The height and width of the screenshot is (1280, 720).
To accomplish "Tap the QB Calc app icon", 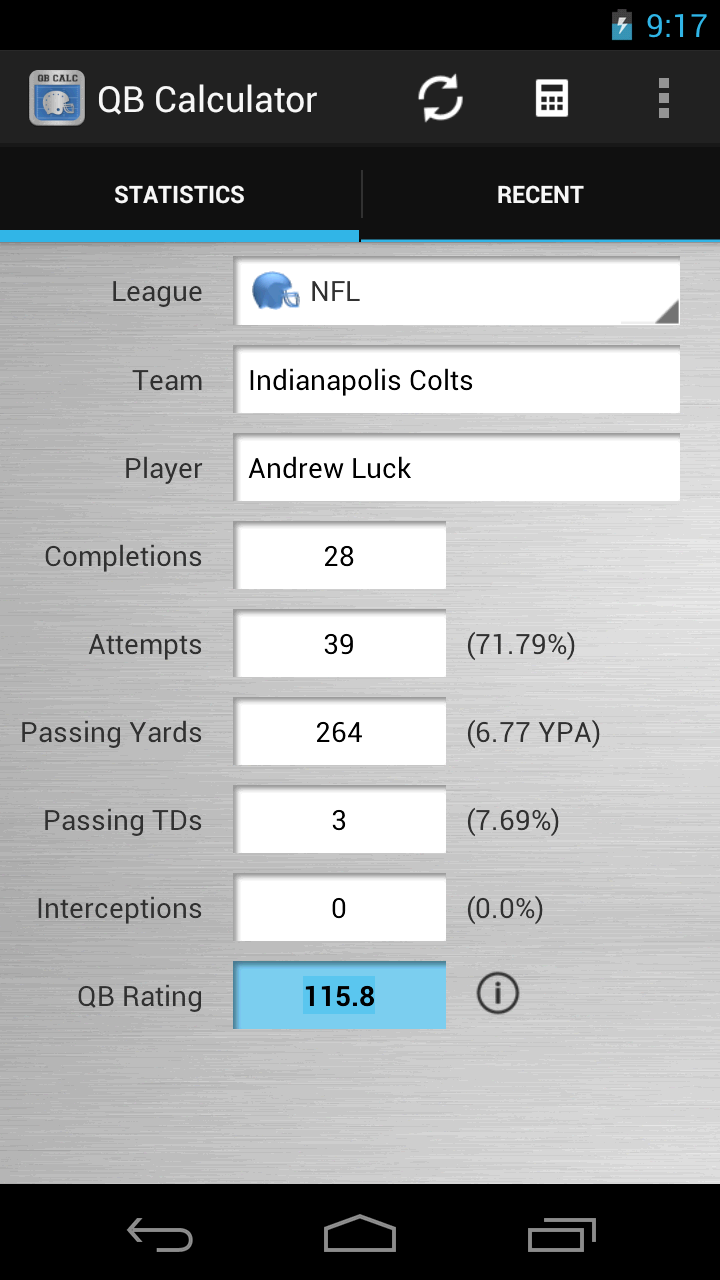I will (57, 97).
